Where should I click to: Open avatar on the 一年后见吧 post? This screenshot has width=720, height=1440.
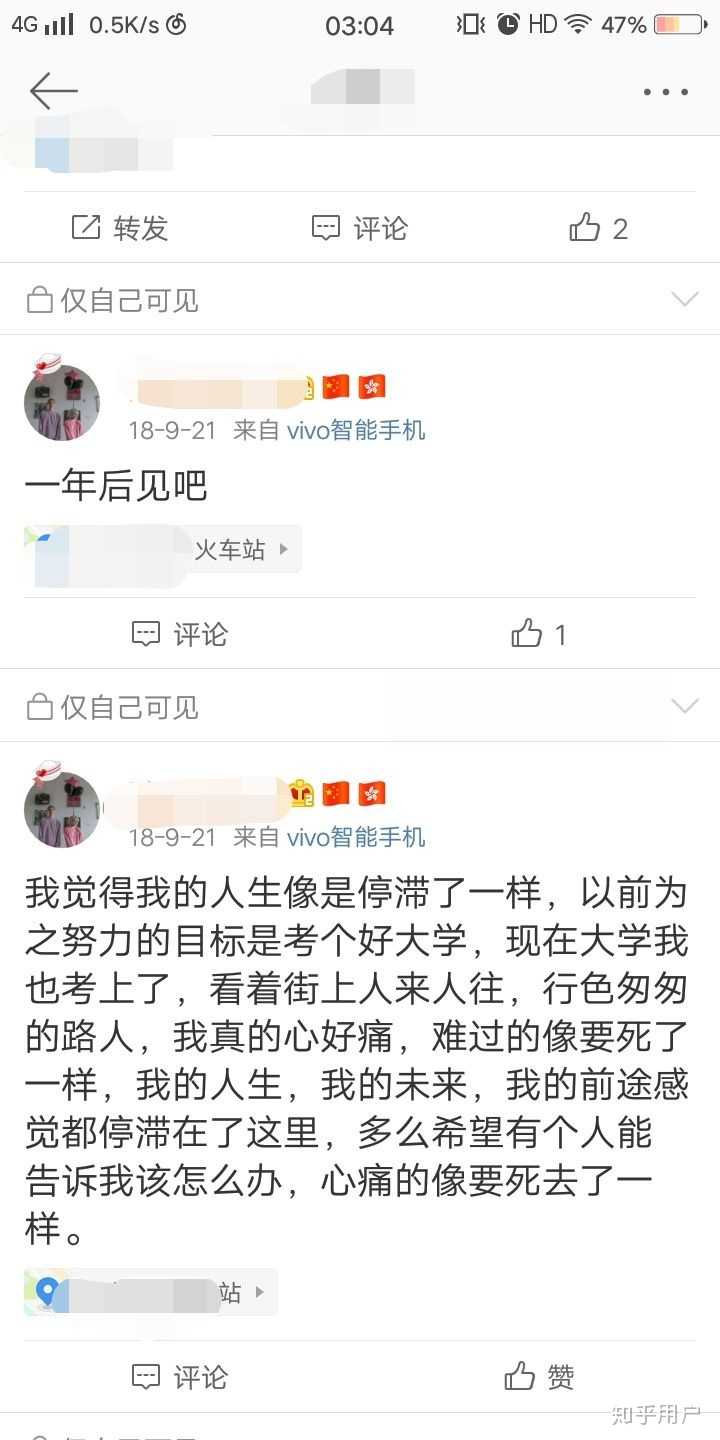pos(62,400)
